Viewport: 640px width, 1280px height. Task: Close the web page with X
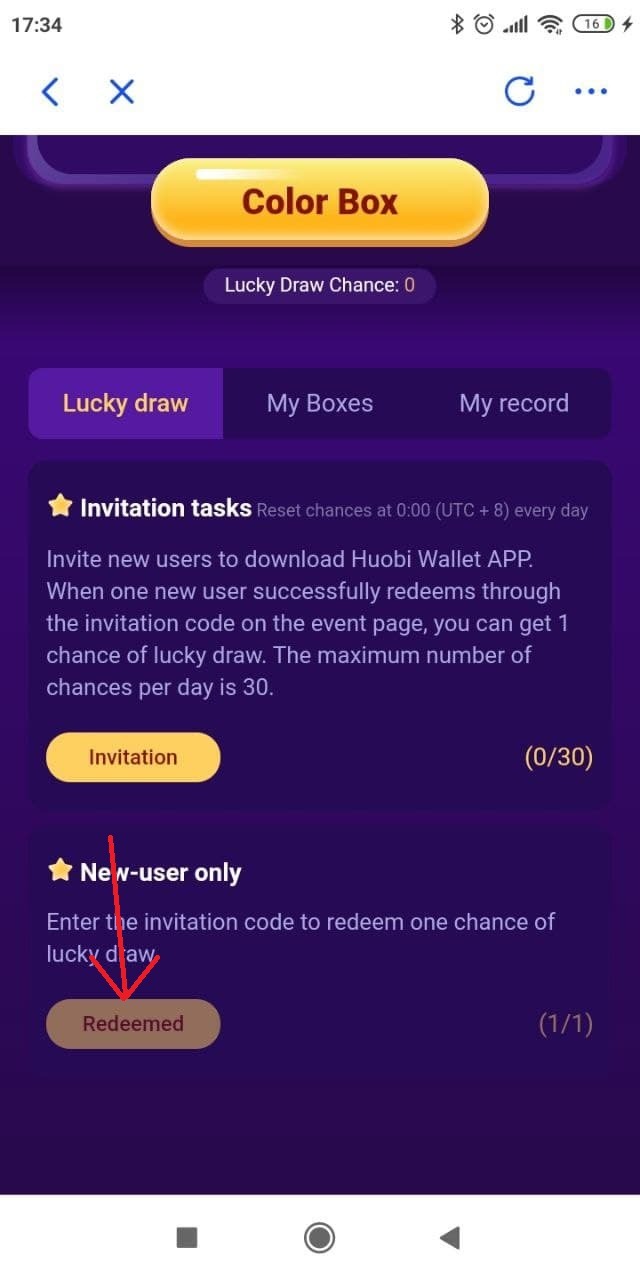121,92
